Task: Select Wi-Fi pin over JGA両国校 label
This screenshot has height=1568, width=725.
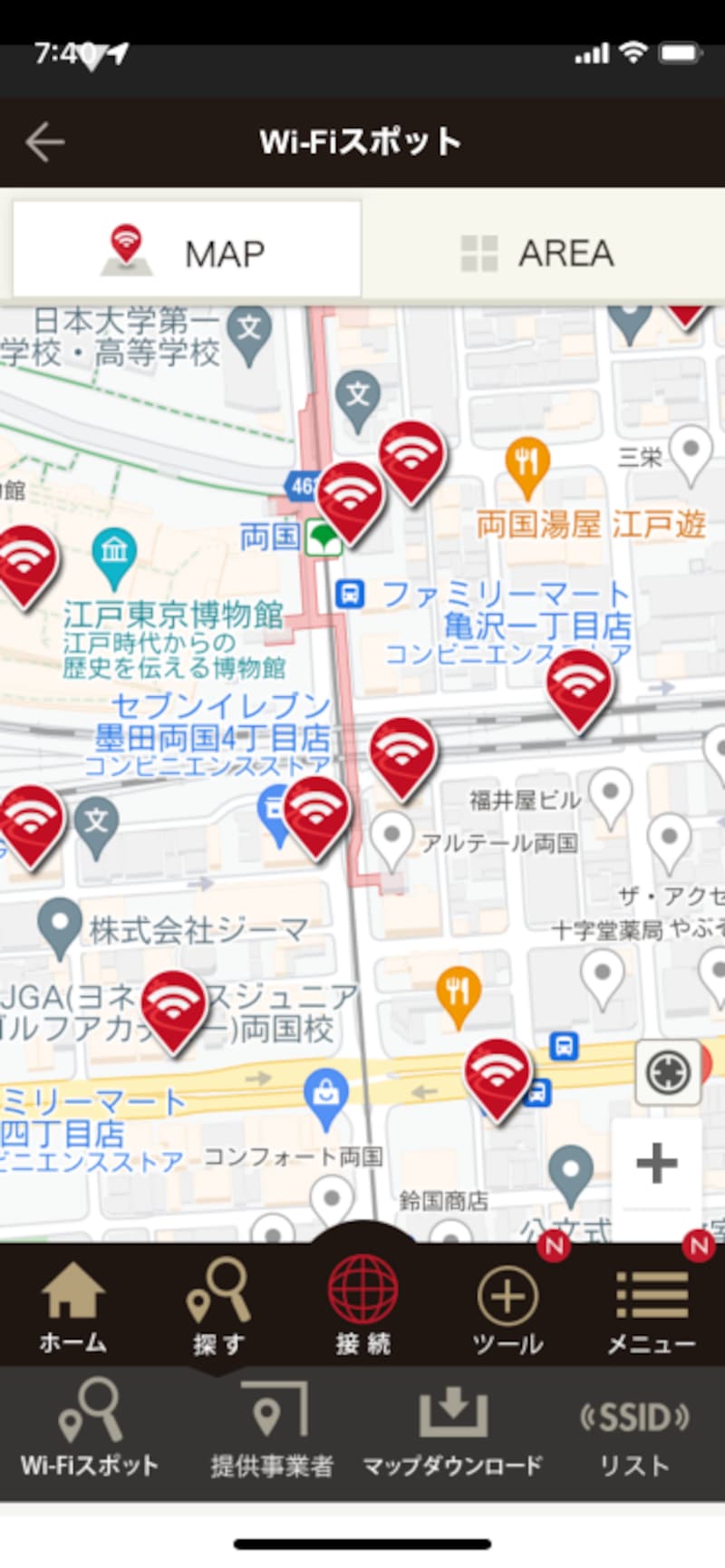Action: click(x=174, y=1004)
